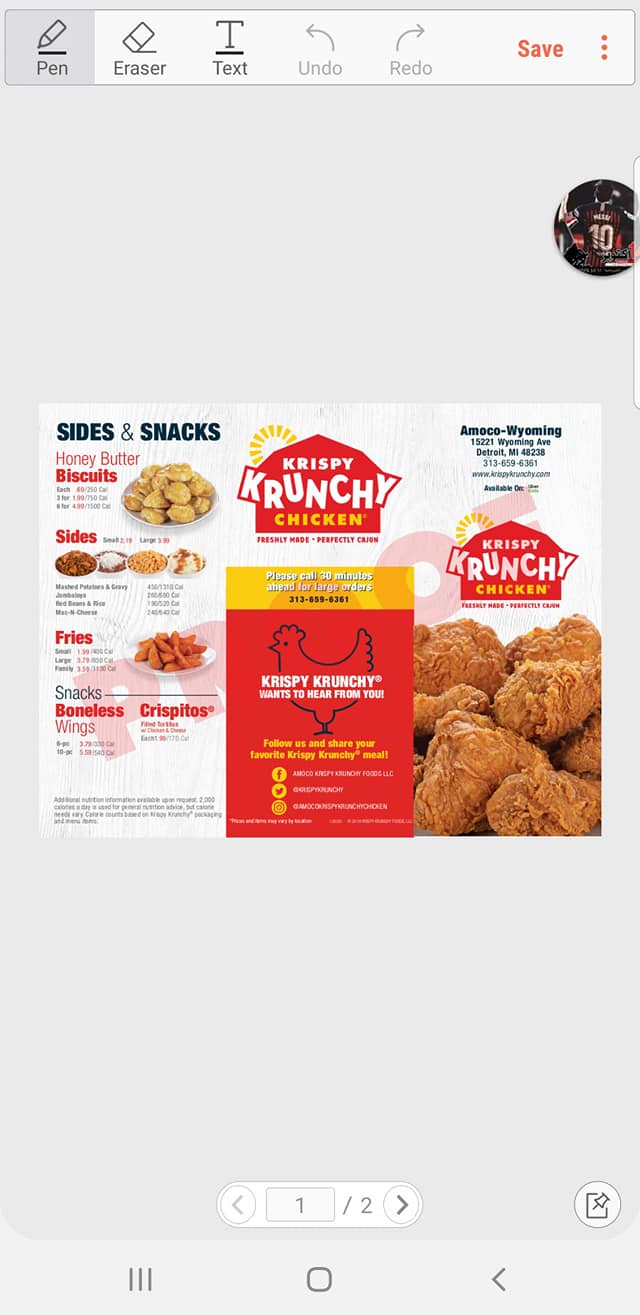Viewport: 640px width, 1315px height.
Task: Choose the Text tool
Action: point(229,48)
